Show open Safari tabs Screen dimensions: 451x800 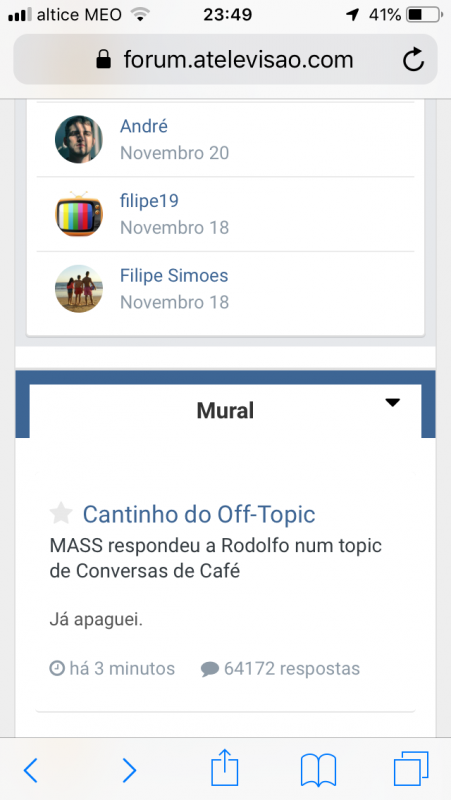coord(411,769)
